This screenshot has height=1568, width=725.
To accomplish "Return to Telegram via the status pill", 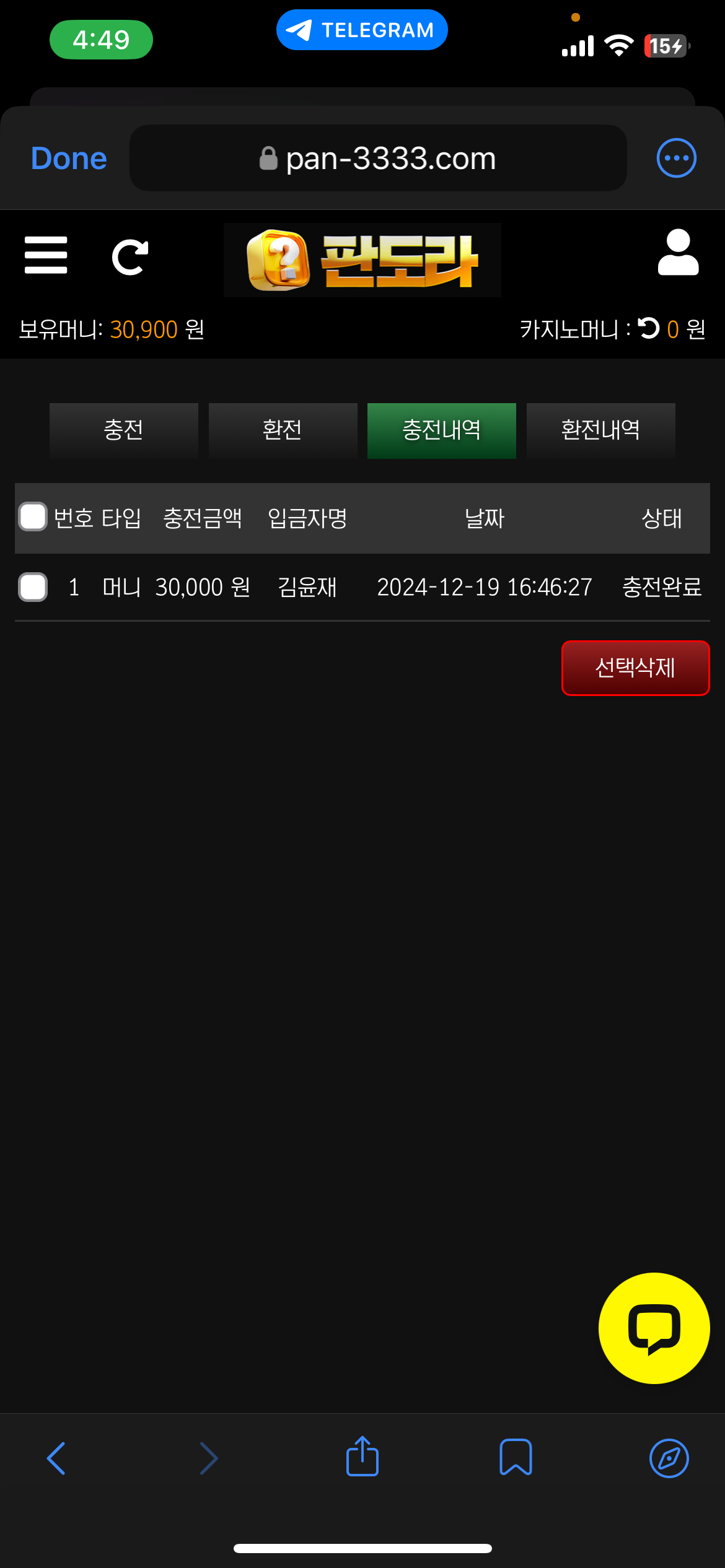I will click(362, 30).
